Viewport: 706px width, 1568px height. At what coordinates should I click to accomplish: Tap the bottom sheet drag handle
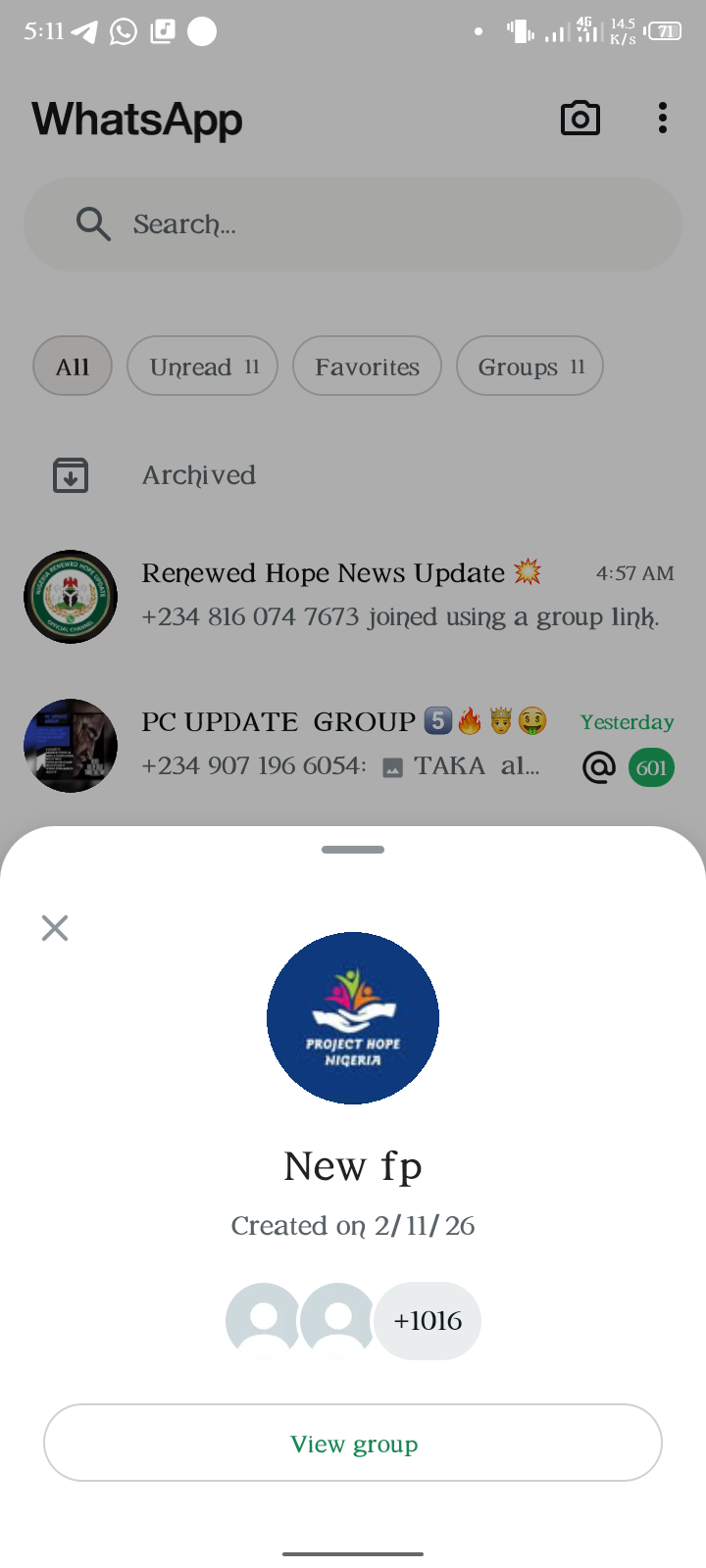353,850
